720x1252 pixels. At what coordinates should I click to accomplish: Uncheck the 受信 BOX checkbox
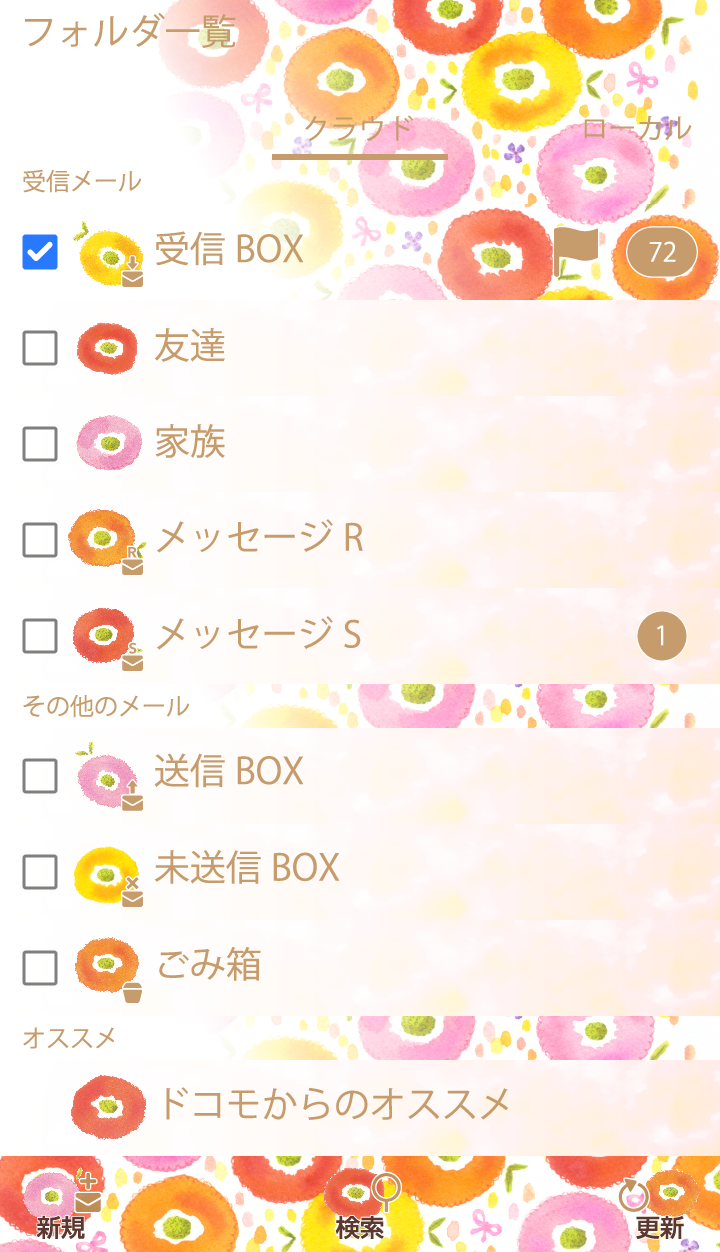click(40, 252)
